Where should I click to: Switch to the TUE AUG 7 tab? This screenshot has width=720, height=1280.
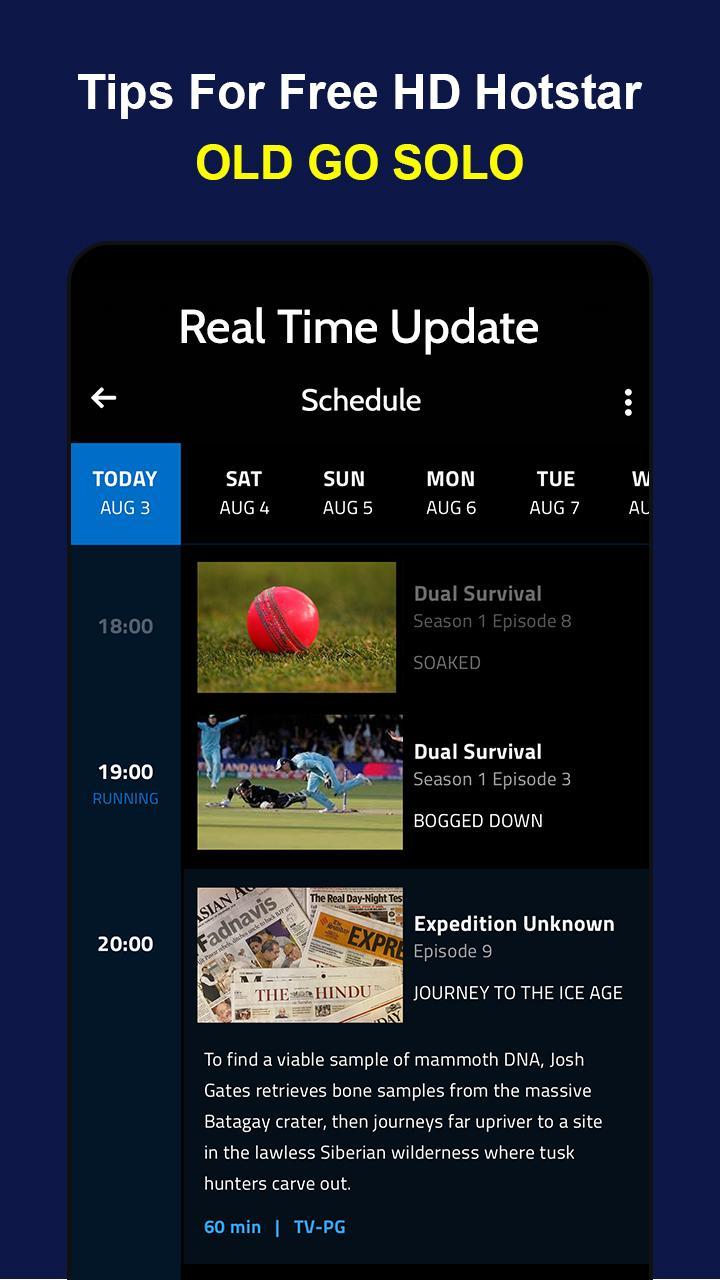point(555,492)
